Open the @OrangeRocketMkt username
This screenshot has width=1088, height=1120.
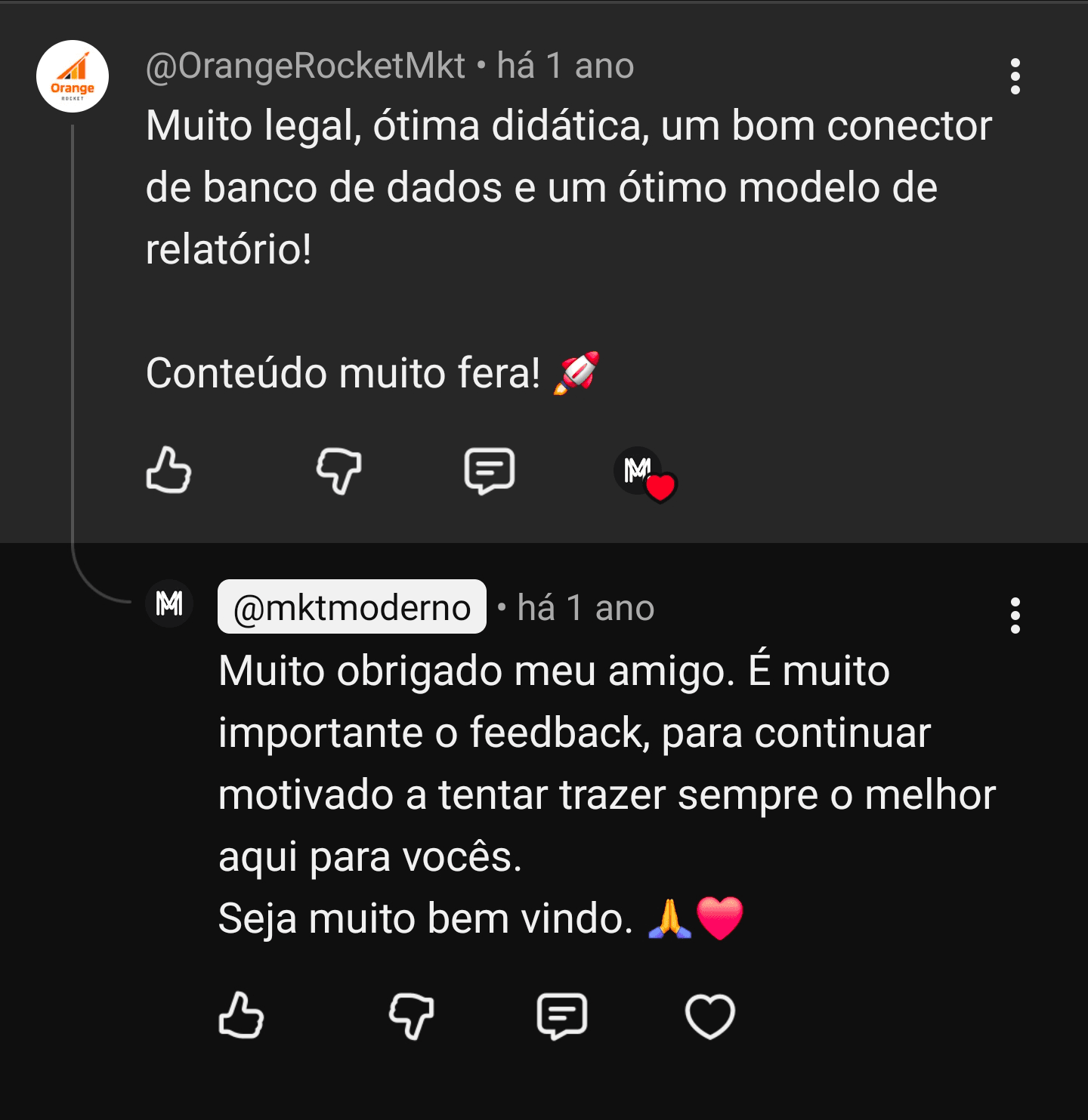[x=305, y=66]
